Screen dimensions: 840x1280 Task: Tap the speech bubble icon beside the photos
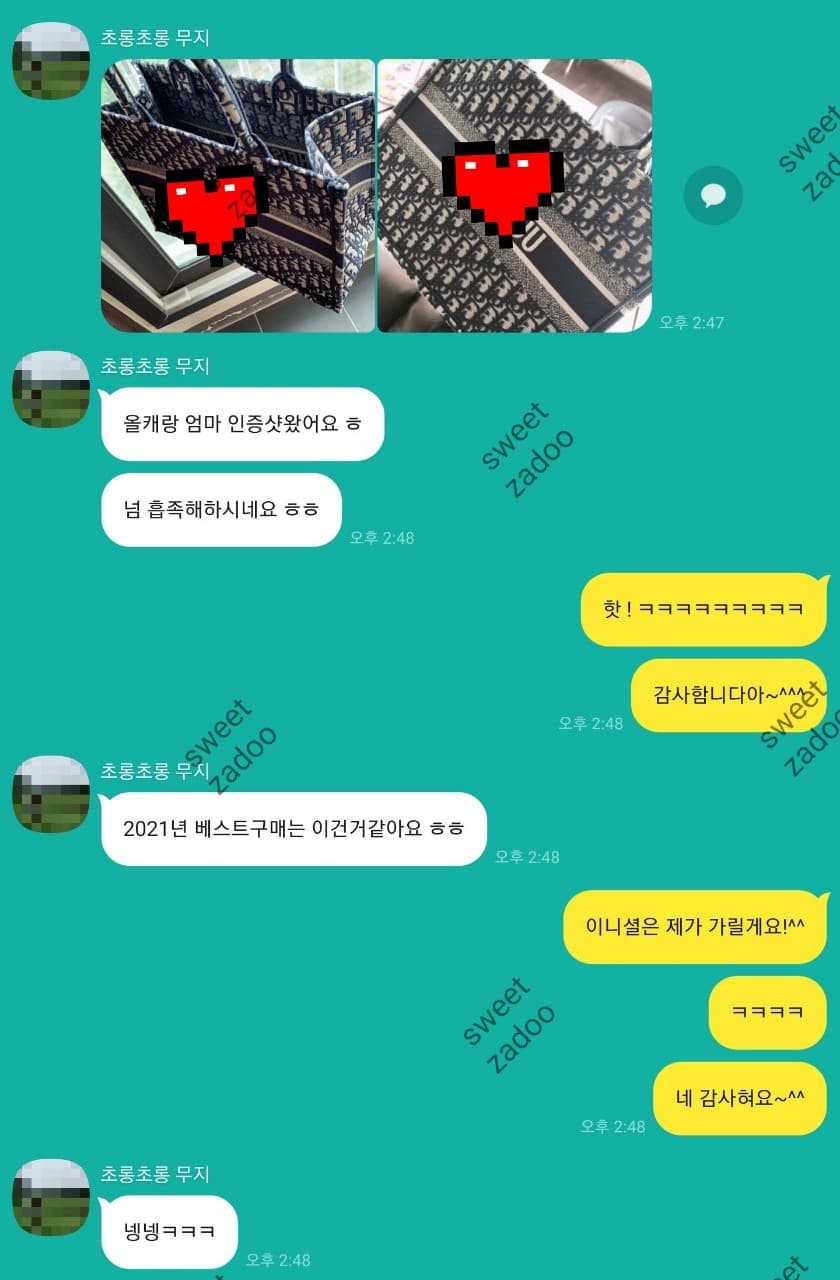click(x=713, y=195)
